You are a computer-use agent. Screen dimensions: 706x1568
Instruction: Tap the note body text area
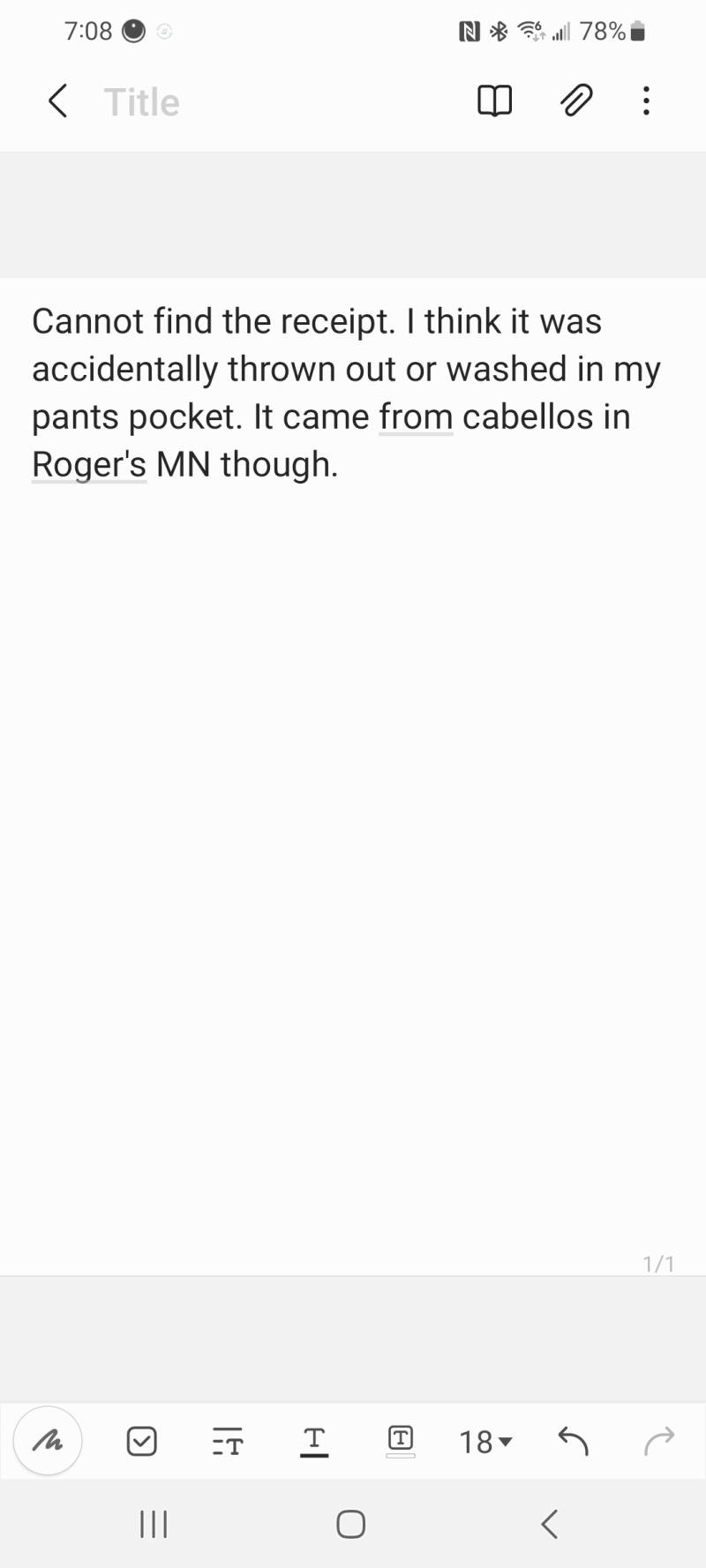click(353, 776)
